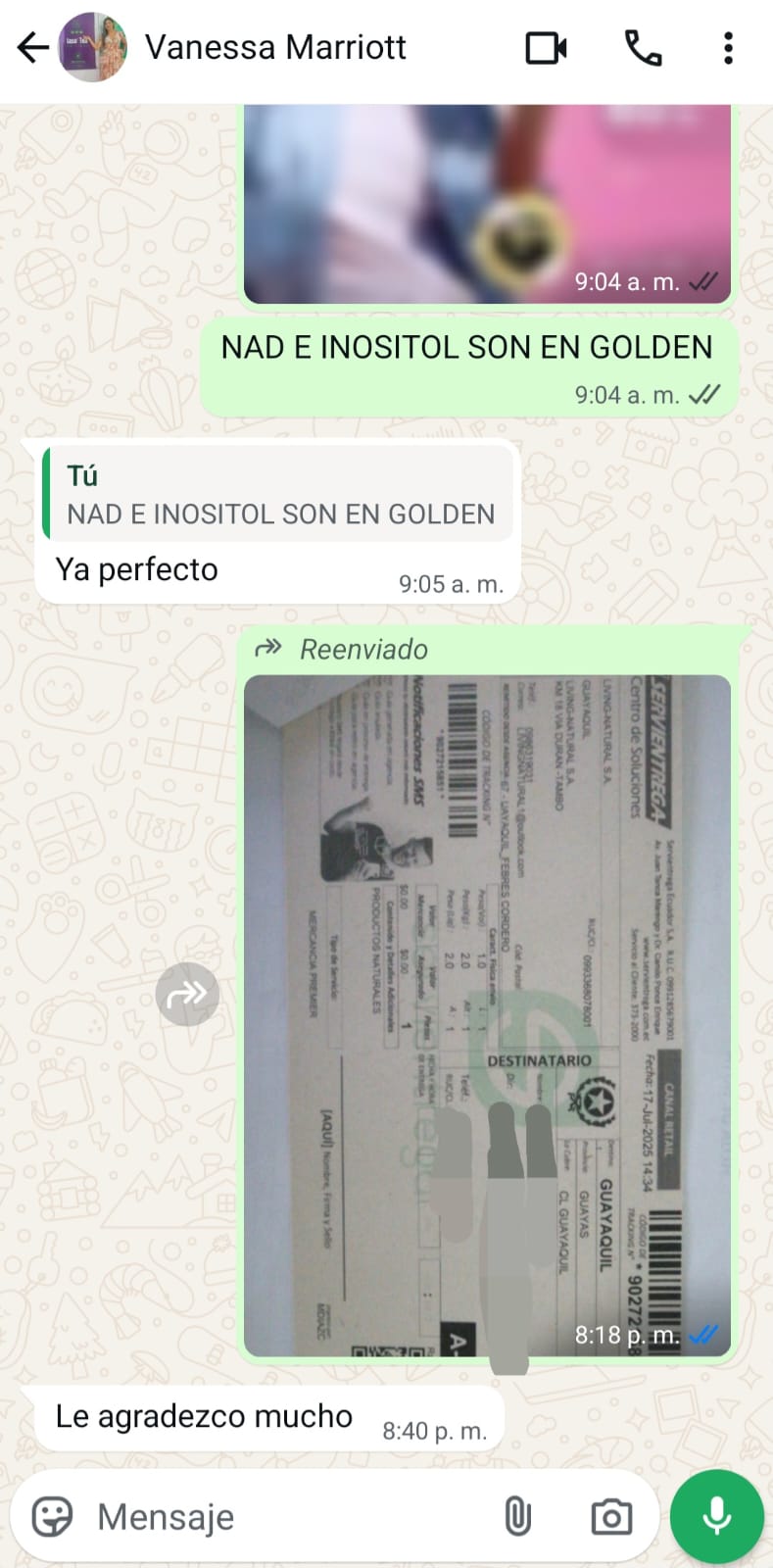Jump to the quoted NAD E INOSITOL message
This screenshot has height=1568, width=773.
point(280,496)
